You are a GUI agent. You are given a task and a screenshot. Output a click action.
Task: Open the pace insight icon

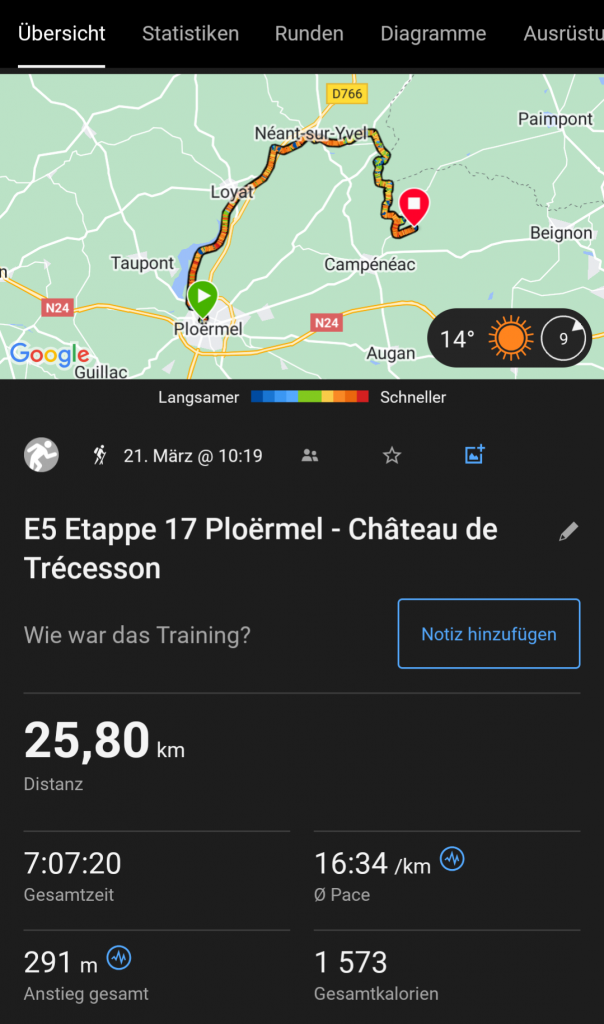coord(452,859)
